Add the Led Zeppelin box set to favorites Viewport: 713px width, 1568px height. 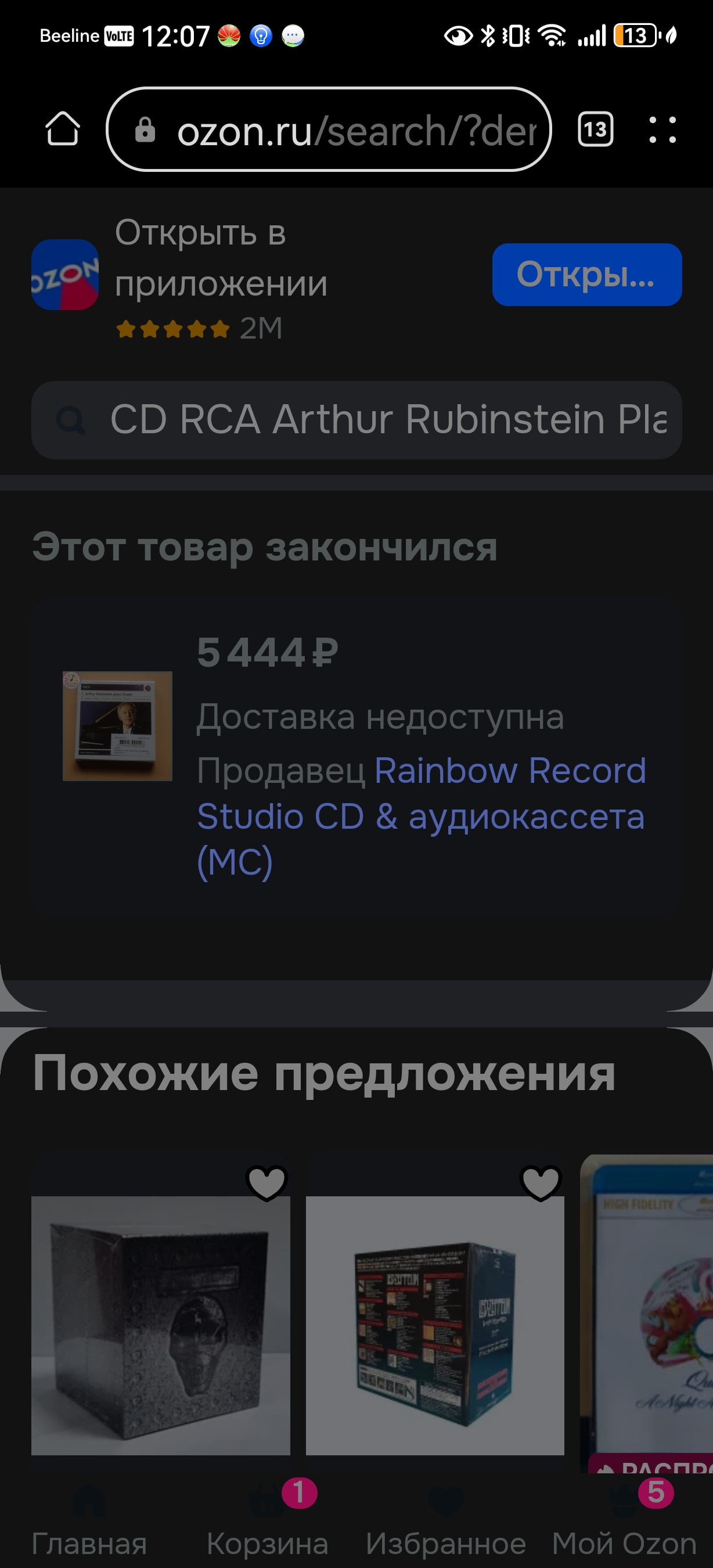[541, 1182]
